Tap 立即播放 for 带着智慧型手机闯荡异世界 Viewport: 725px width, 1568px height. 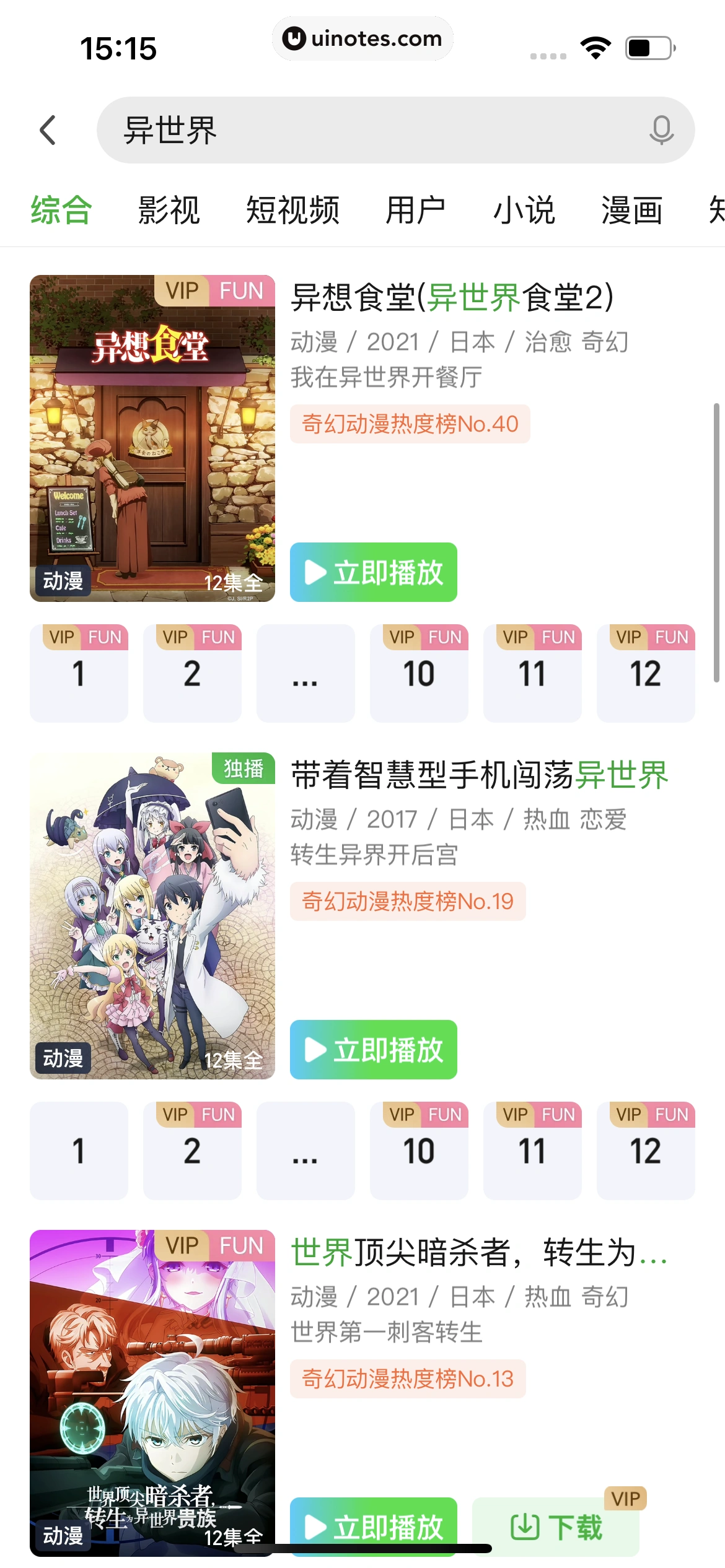[x=372, y=1050]
